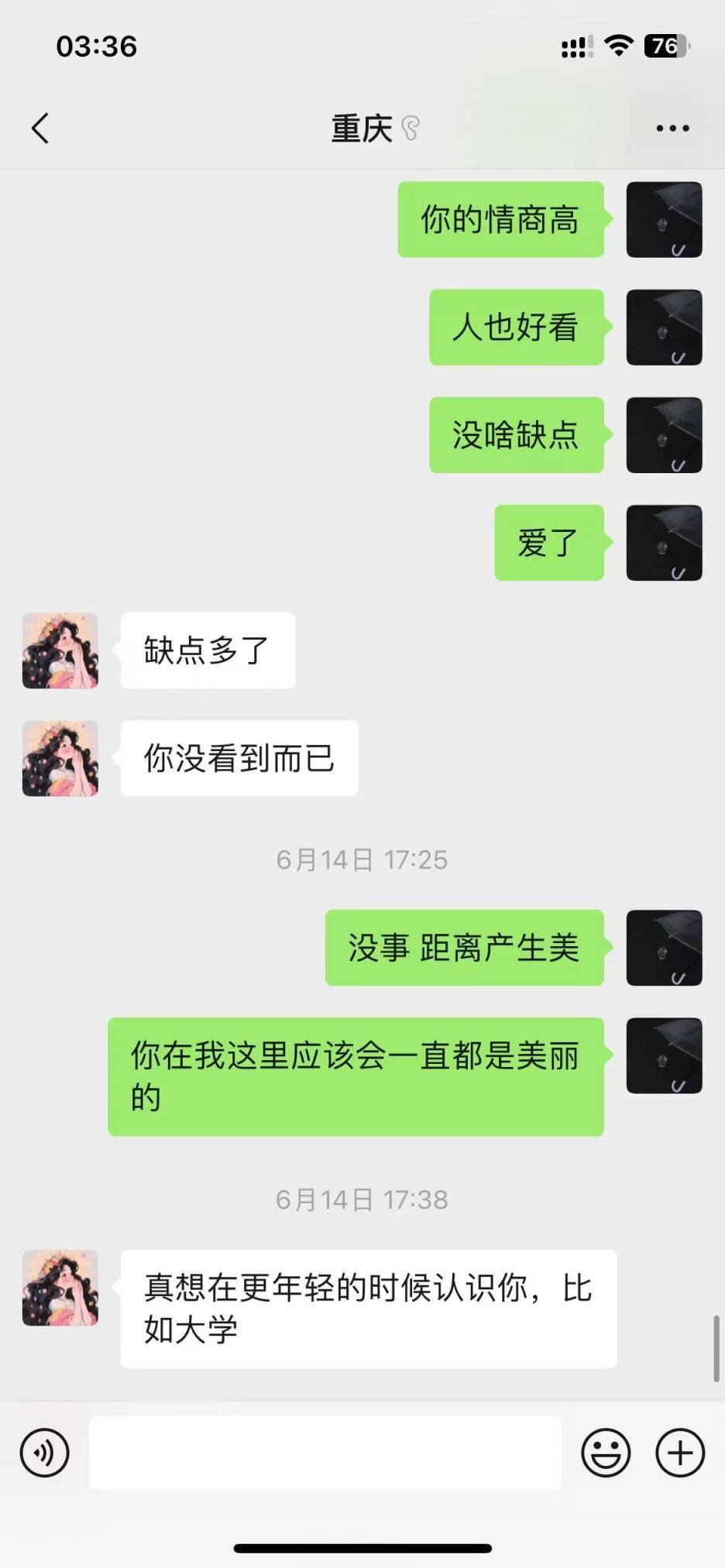Open contact avatar beside "真想在更年轻的时候认识你"
Image resolution: width=725 pixels, height=1568 pixels.
point(60,1288)
